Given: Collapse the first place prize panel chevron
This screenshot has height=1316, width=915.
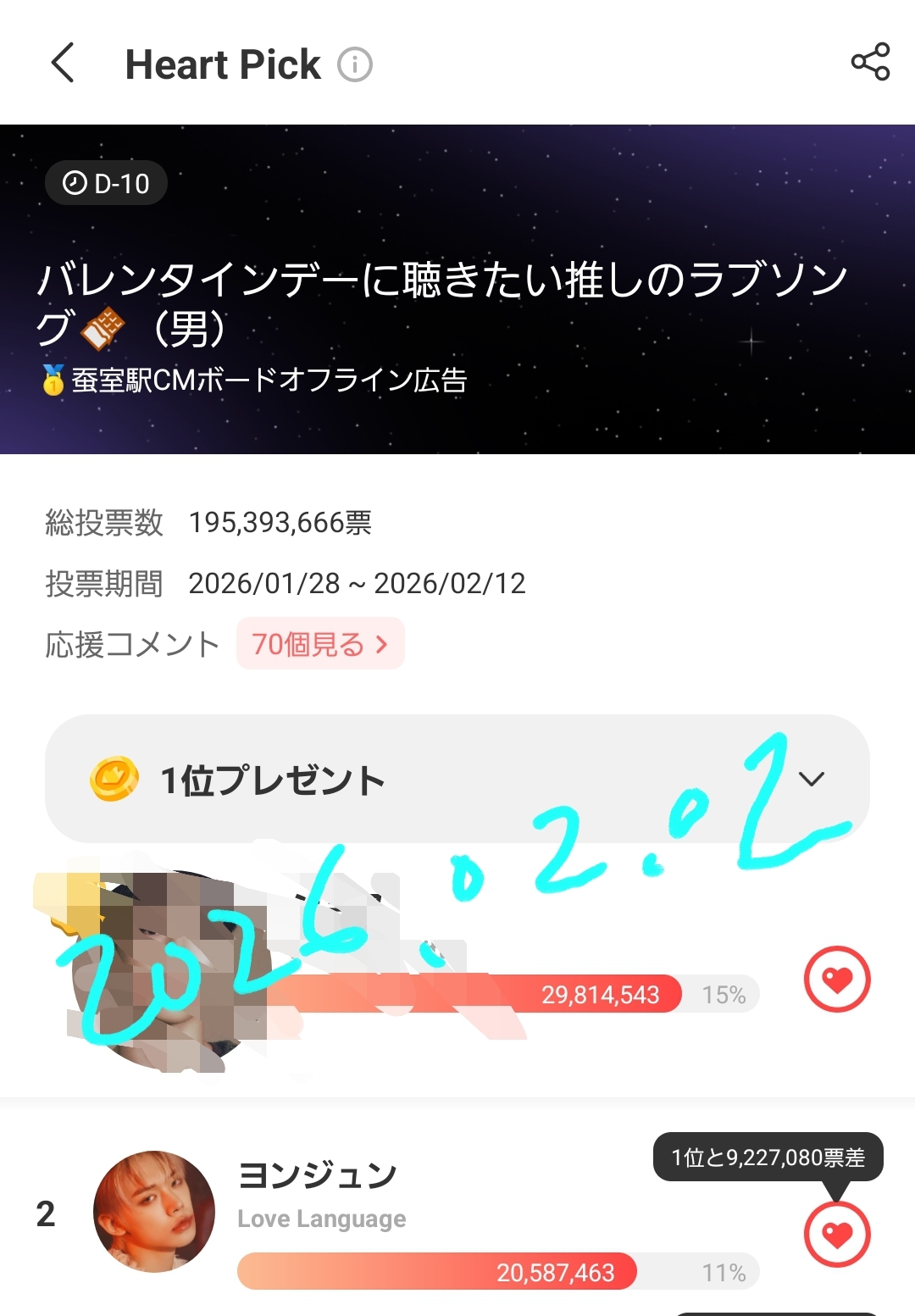Looking at the screenshot, I should click(815, 780).
